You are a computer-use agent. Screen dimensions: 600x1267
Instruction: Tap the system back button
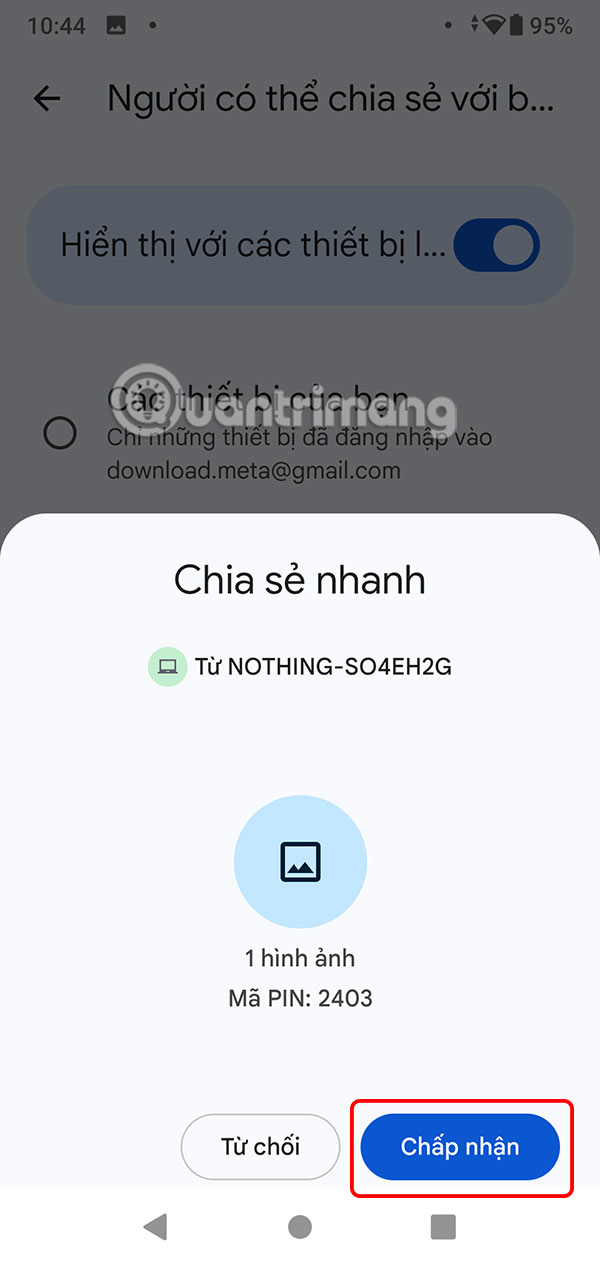(155, 1227)
